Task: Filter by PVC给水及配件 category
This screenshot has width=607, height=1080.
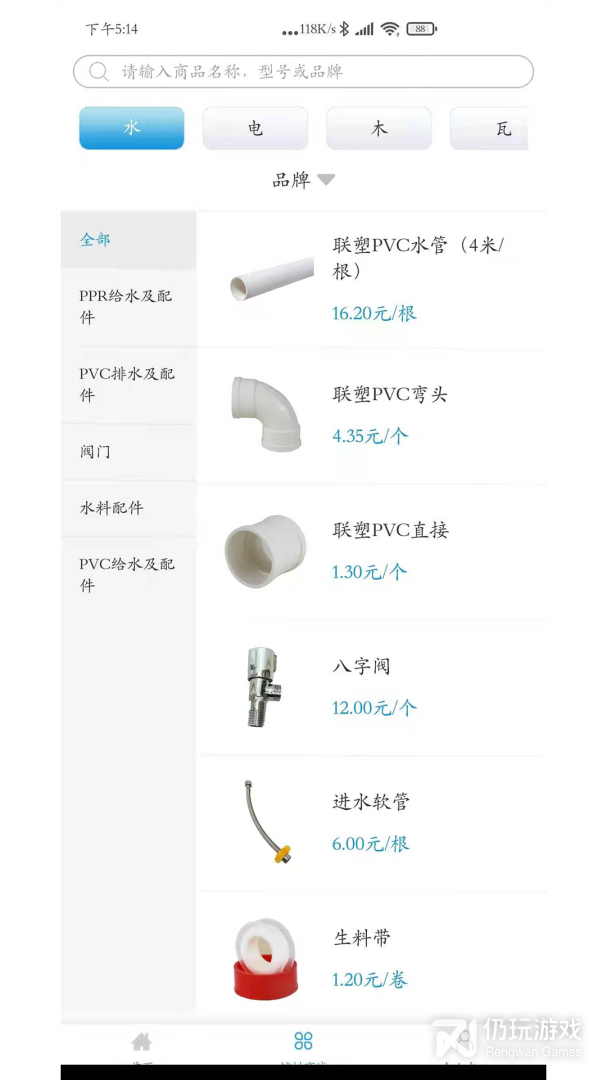Action: [x=127, y=575]
